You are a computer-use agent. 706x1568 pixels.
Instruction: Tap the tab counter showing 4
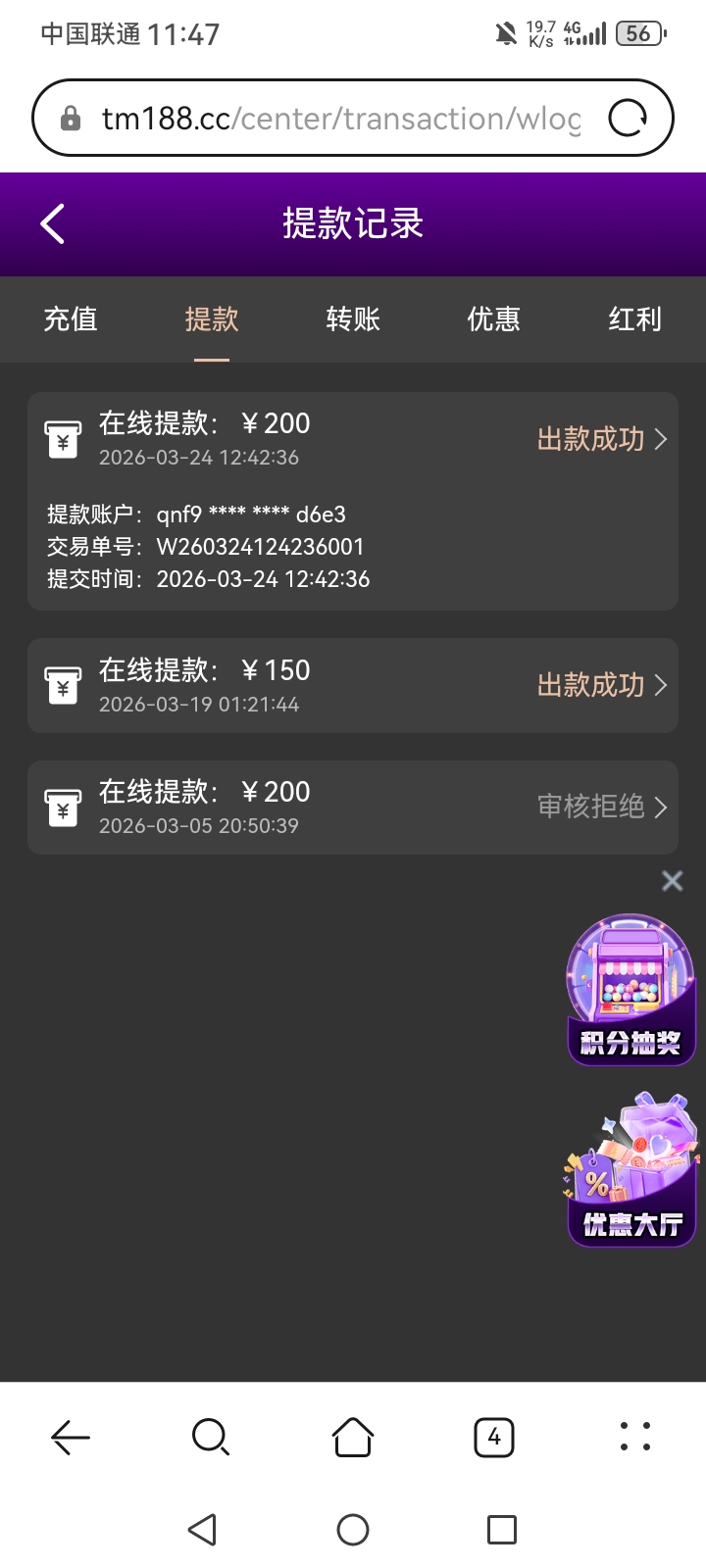493,1437
